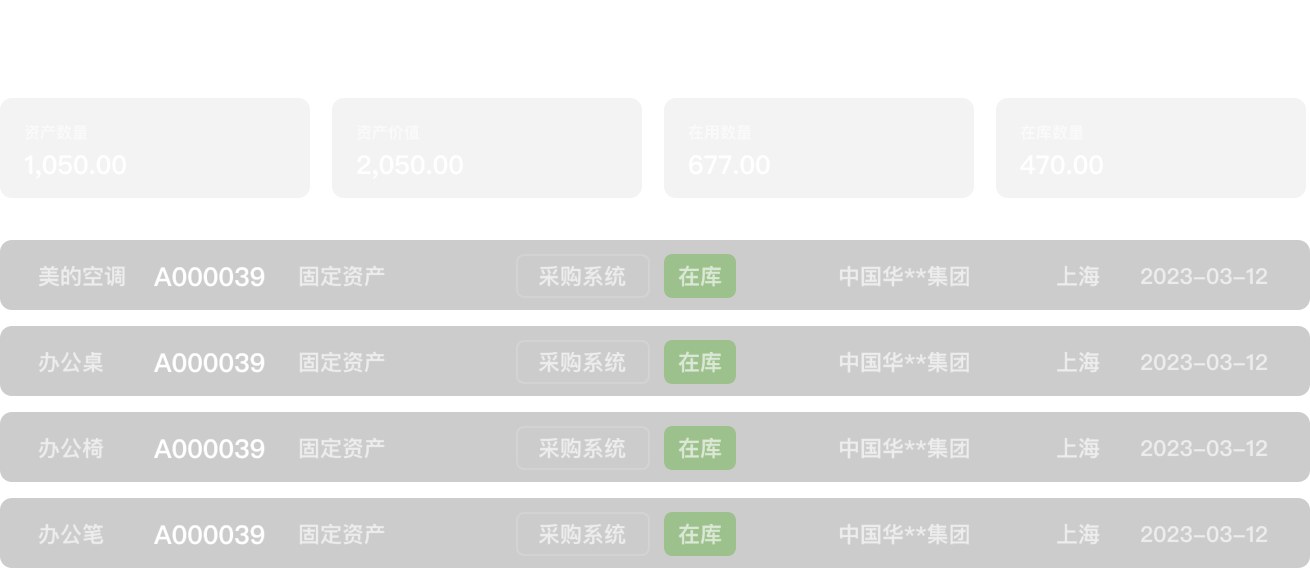The image size is (1310, 568).
Task: Tap 采购系统 button for 办公椅
Action: click(x=582, y=449)
